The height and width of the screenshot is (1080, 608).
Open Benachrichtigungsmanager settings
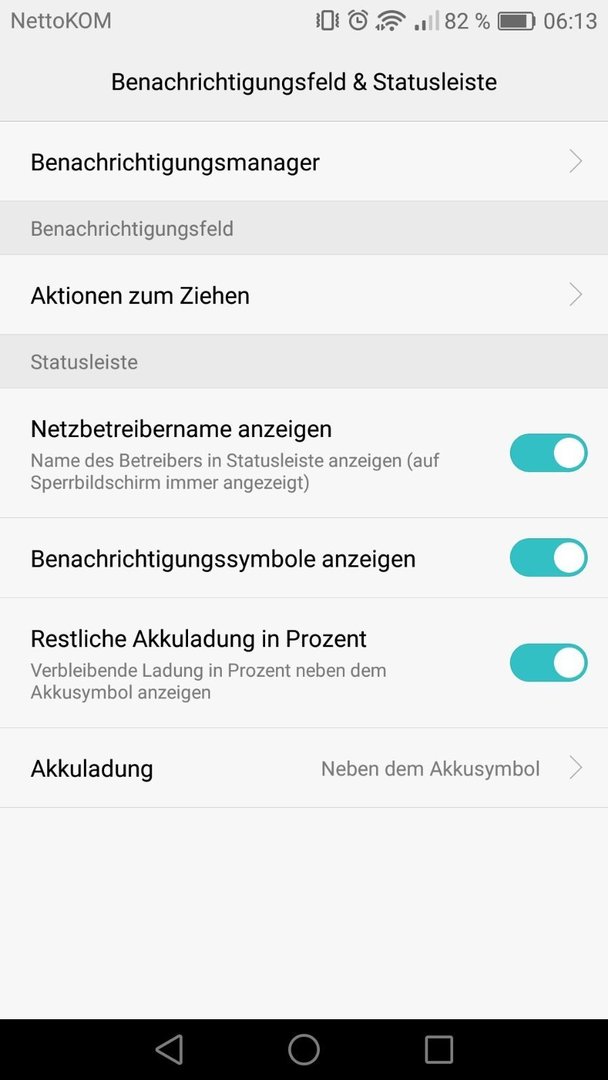304,162
